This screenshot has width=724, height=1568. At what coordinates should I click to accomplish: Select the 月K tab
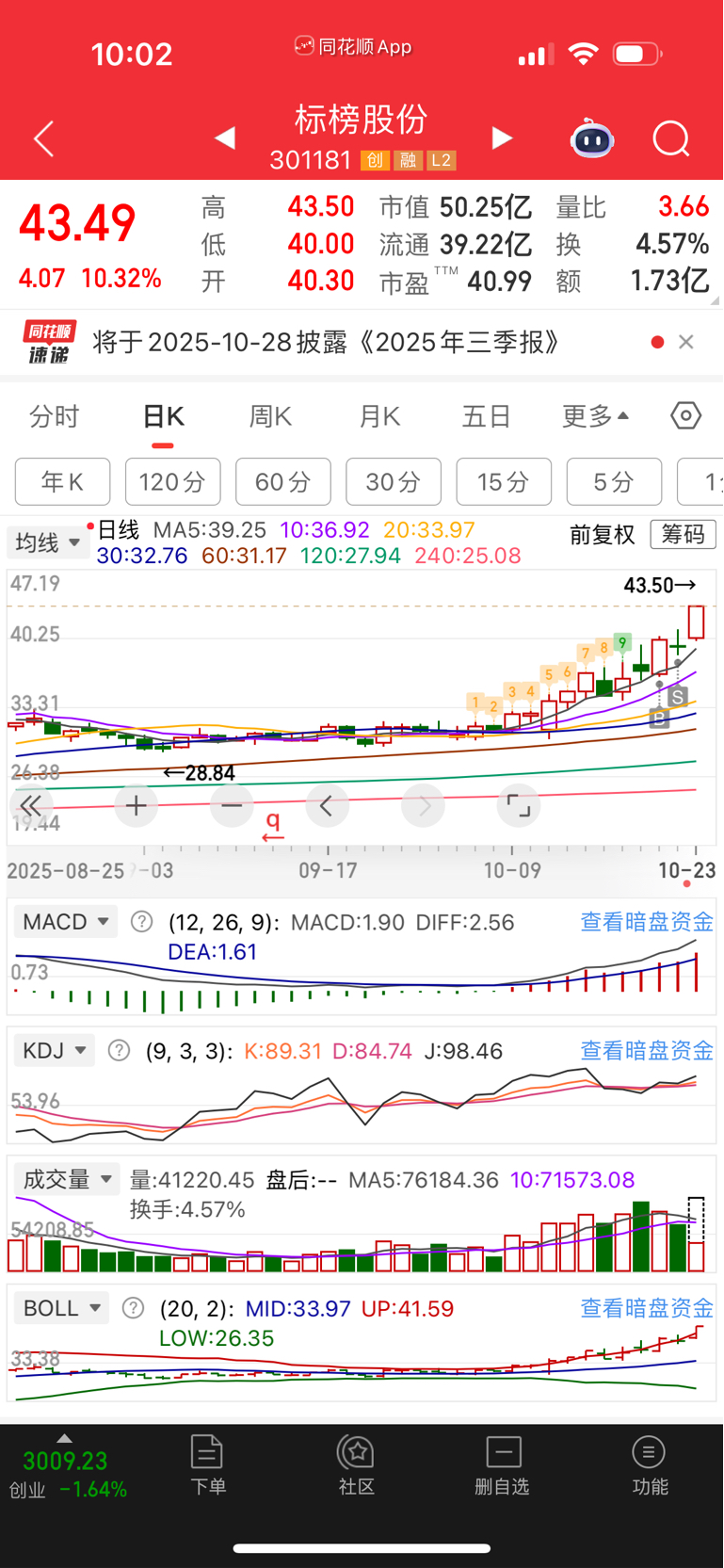click(379, 416)
